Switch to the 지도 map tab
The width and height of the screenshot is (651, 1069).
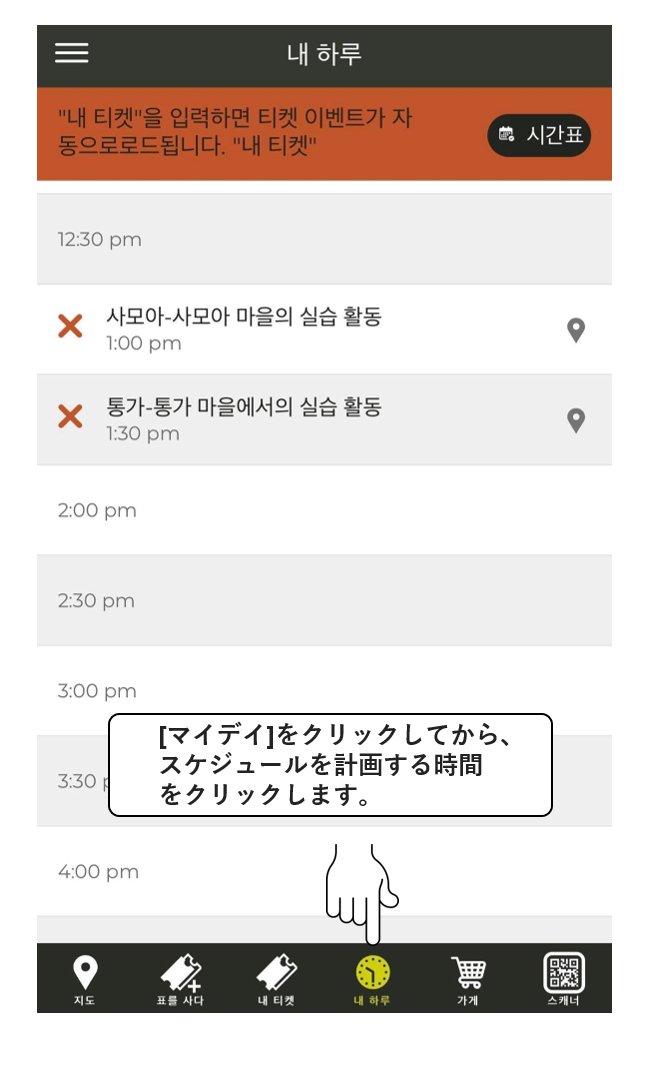pyautogui.click(x=85, y=978)
